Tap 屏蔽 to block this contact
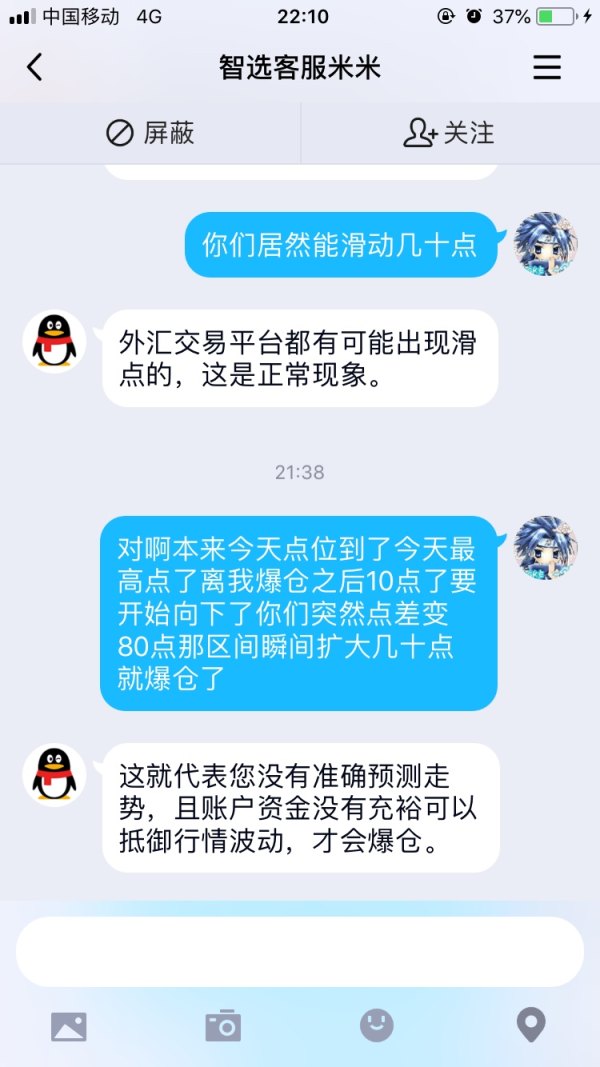 tap(150, 133)
